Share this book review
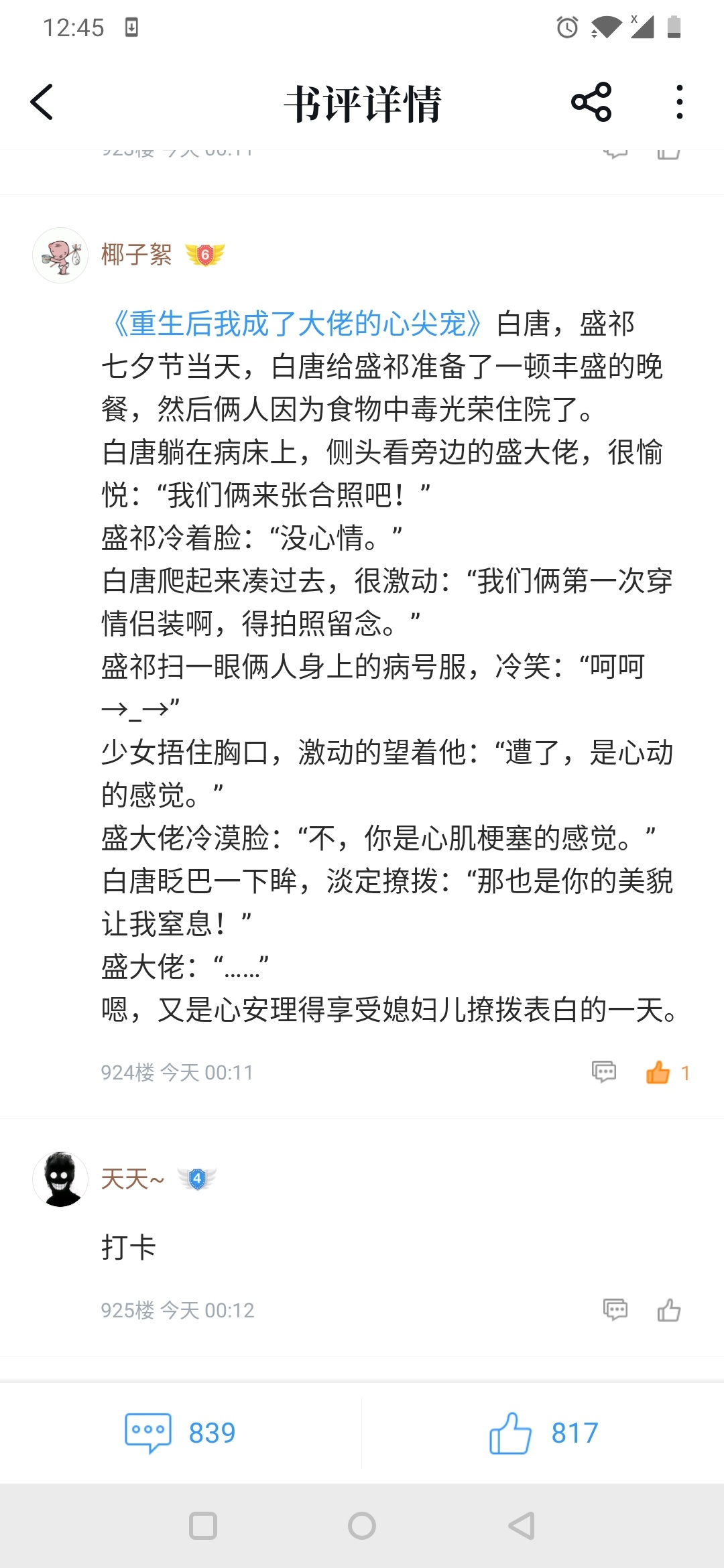 pyautogui.click(x=591, y=103)
